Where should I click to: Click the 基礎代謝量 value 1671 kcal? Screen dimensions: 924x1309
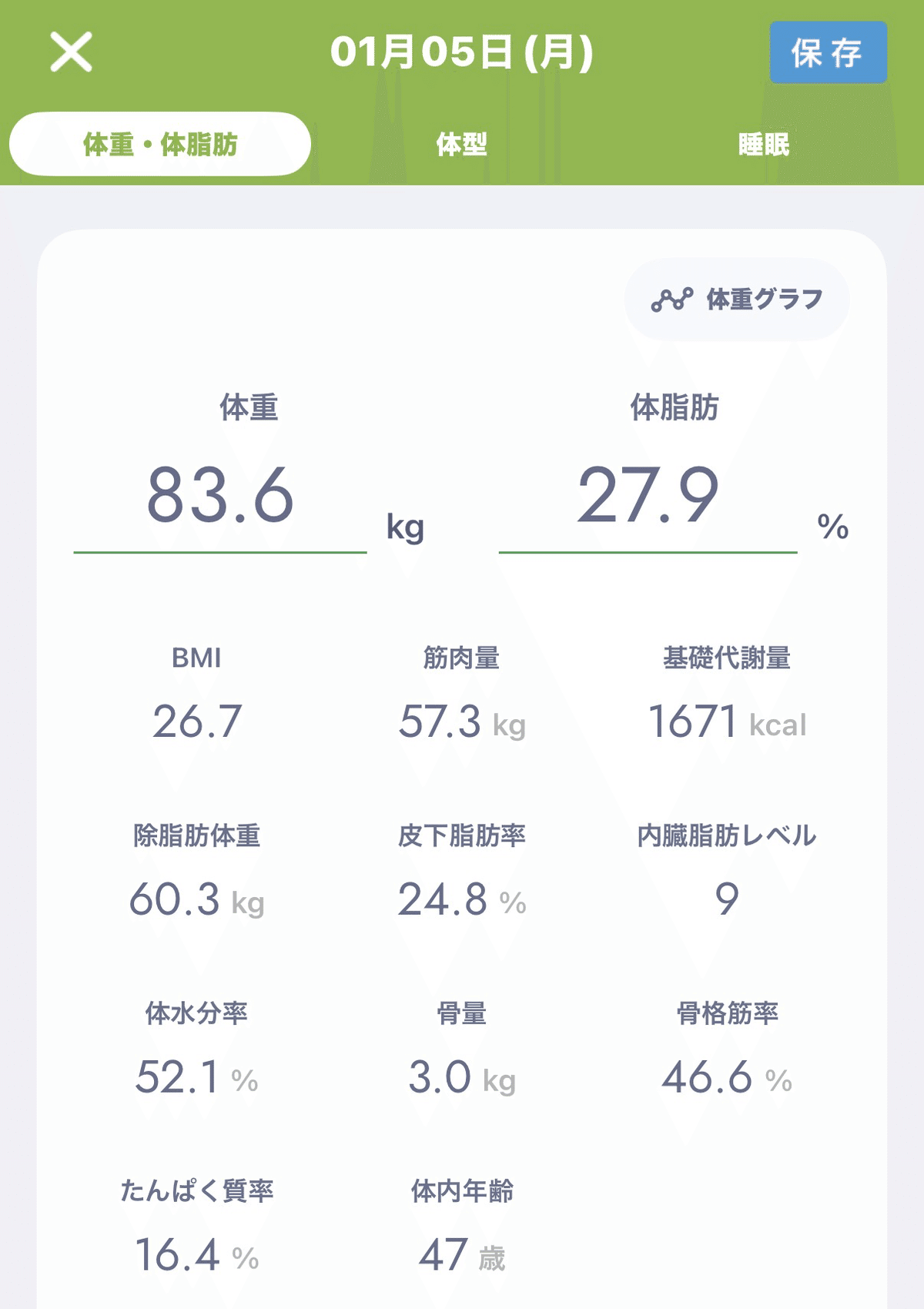coord(693,720)
